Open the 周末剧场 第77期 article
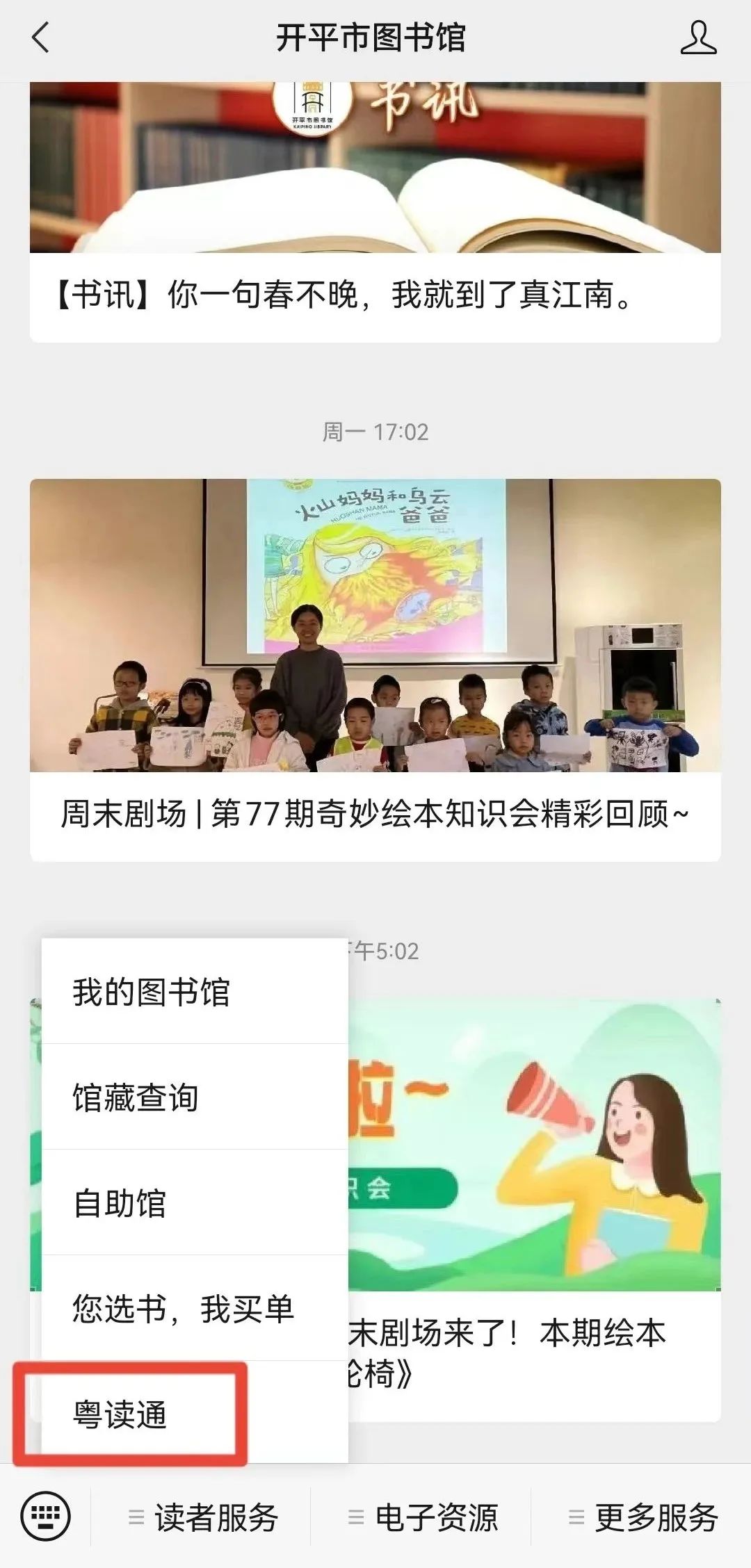This screenshot has height=1568, width=751. [x=375, y=813]
